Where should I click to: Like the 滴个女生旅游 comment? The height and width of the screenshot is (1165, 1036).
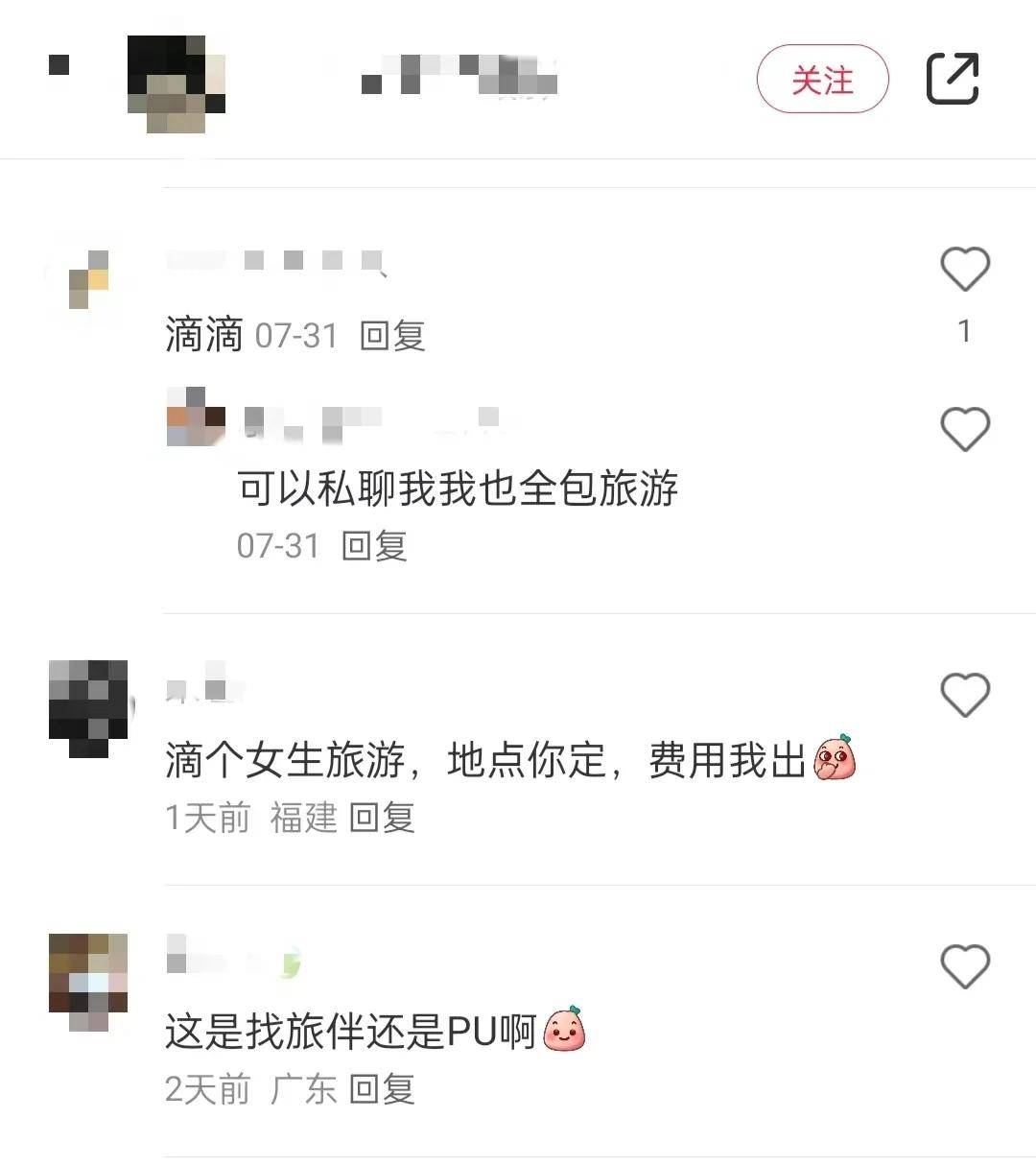tap(964, 695)
